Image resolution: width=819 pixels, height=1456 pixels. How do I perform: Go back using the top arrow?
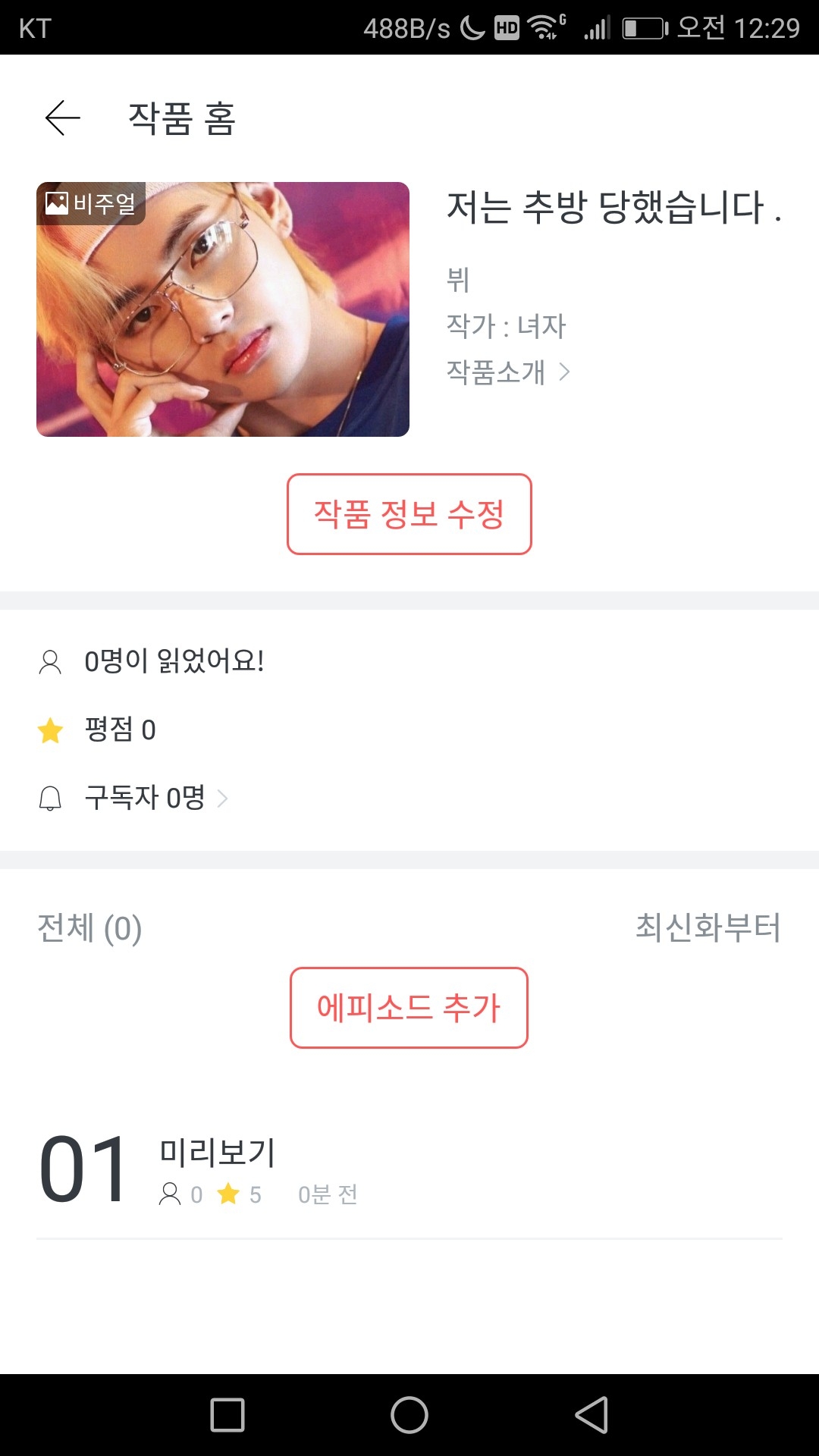pos(62,118)
